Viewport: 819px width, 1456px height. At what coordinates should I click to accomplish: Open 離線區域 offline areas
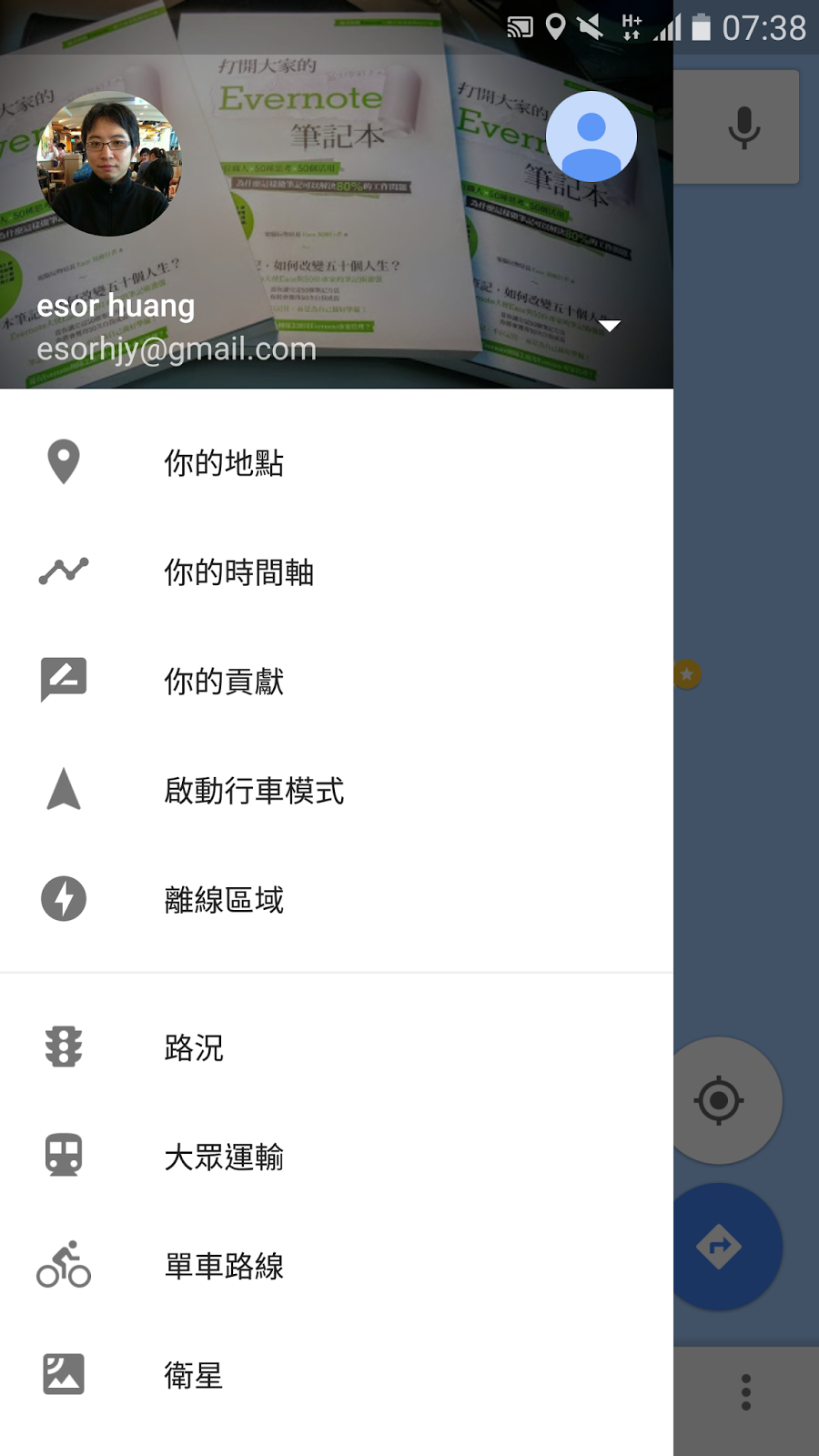click(x=224, y=900)
